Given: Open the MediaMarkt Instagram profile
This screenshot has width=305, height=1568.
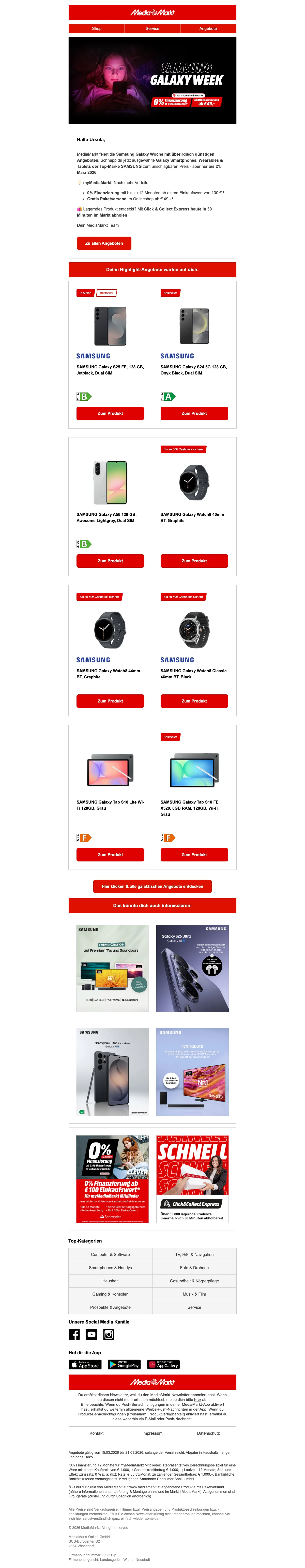Looking at the screenshot, I should point(109,1335).
